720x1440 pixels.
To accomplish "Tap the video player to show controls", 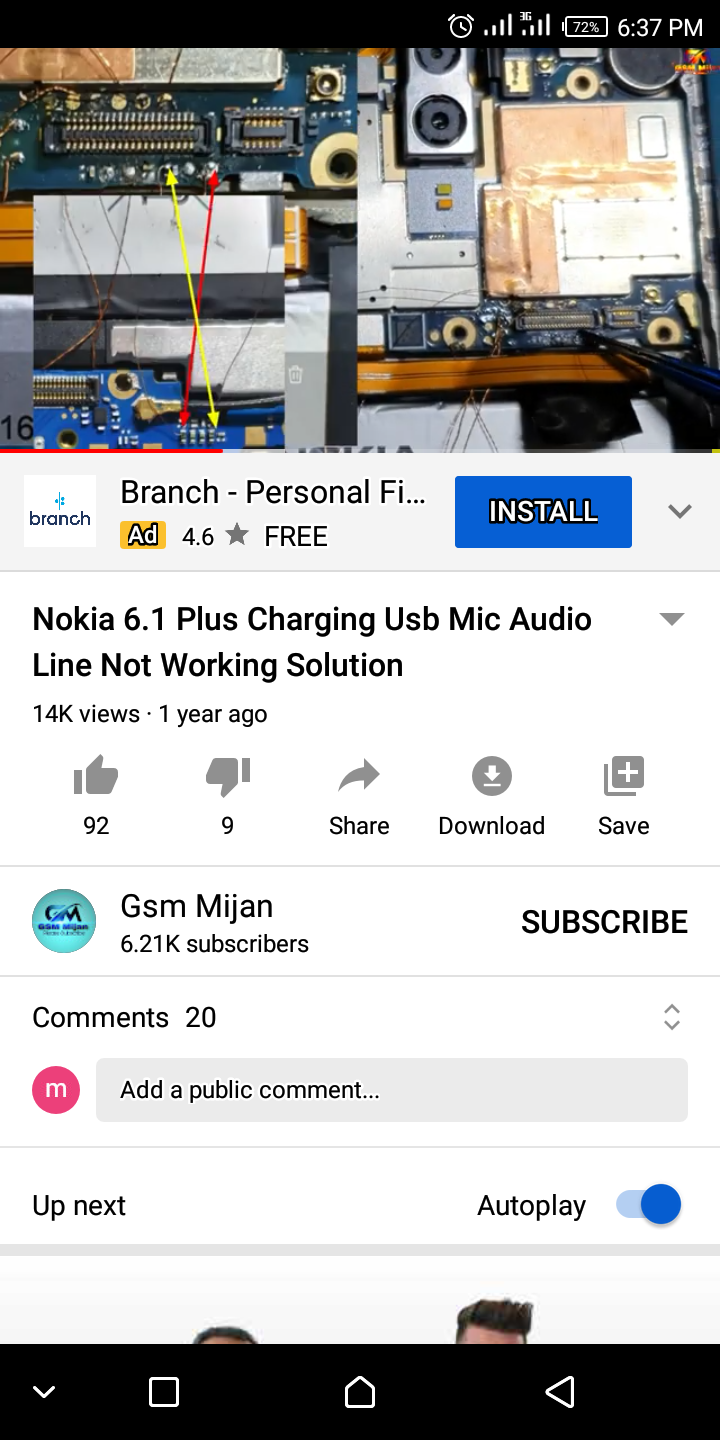I will (360, 250).
